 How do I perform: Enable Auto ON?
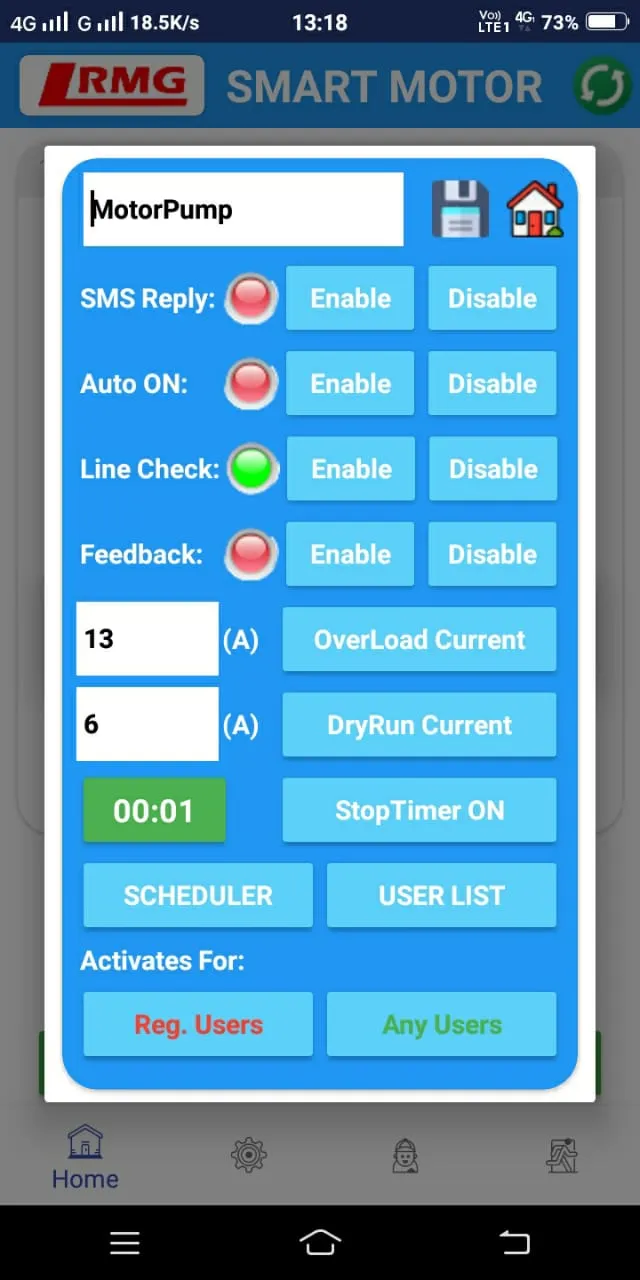tap(350, 383)
